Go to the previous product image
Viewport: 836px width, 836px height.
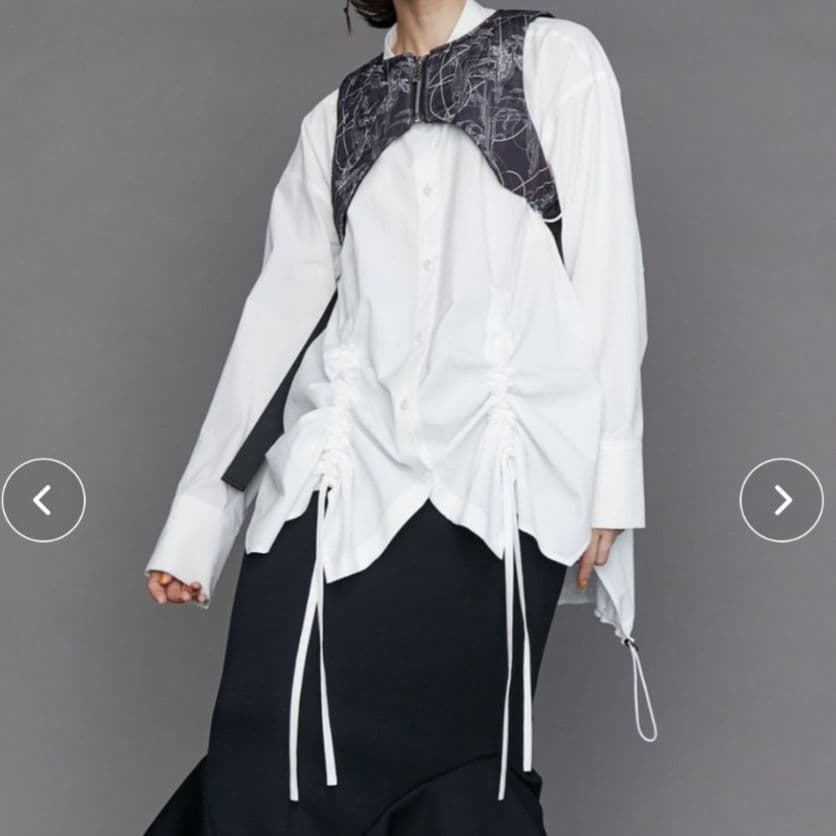43,500
